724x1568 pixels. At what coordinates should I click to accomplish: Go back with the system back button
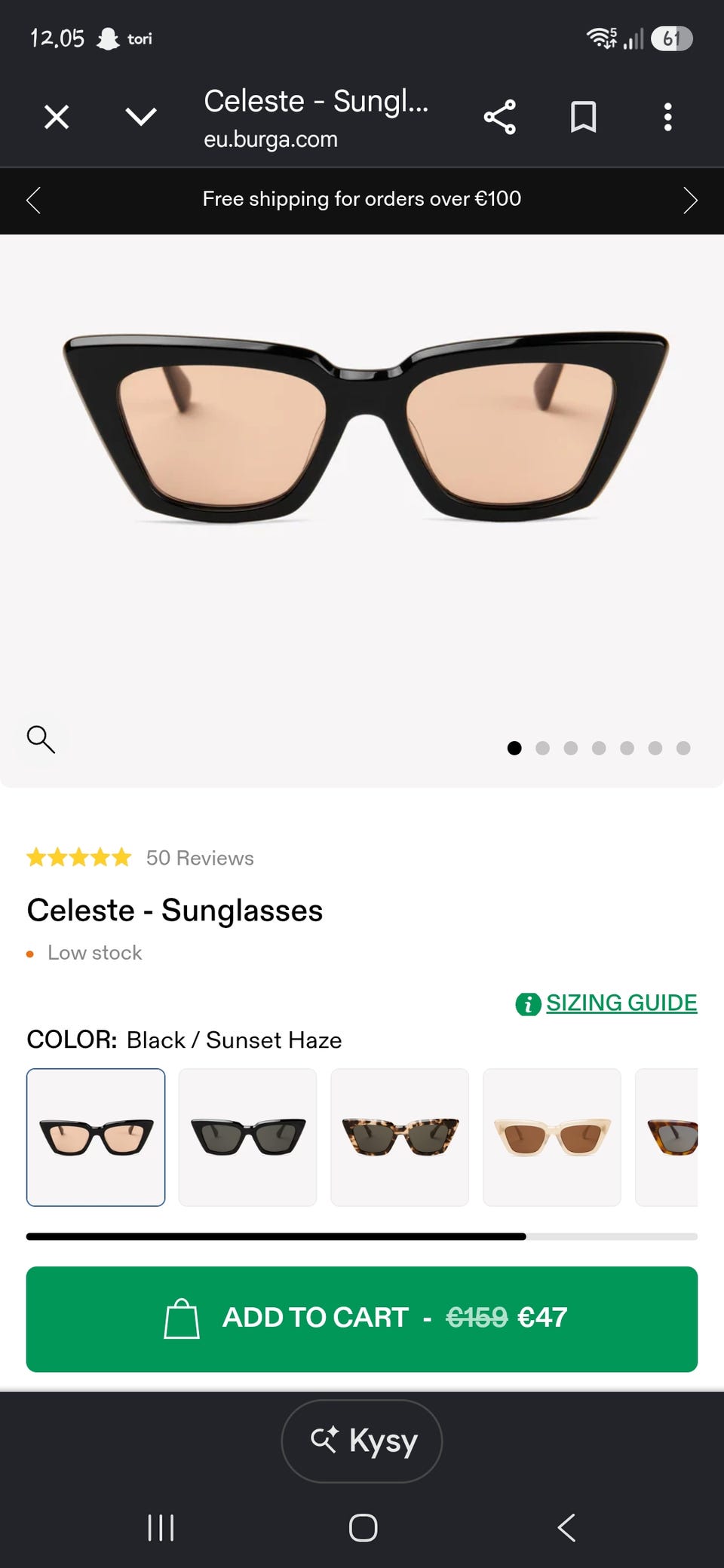click(566, 1527)
